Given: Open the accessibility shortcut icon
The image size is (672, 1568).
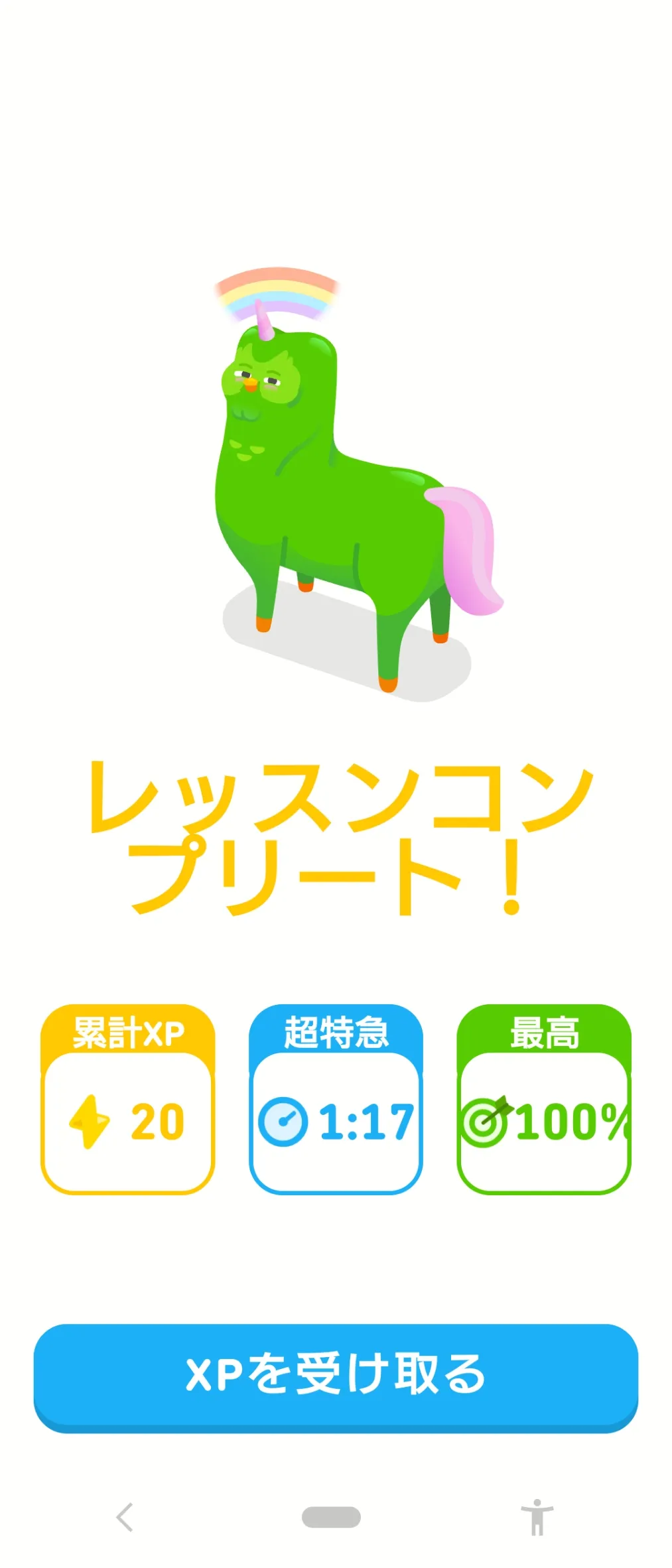Looking at the screenshot, I should tap(537, 1517).
